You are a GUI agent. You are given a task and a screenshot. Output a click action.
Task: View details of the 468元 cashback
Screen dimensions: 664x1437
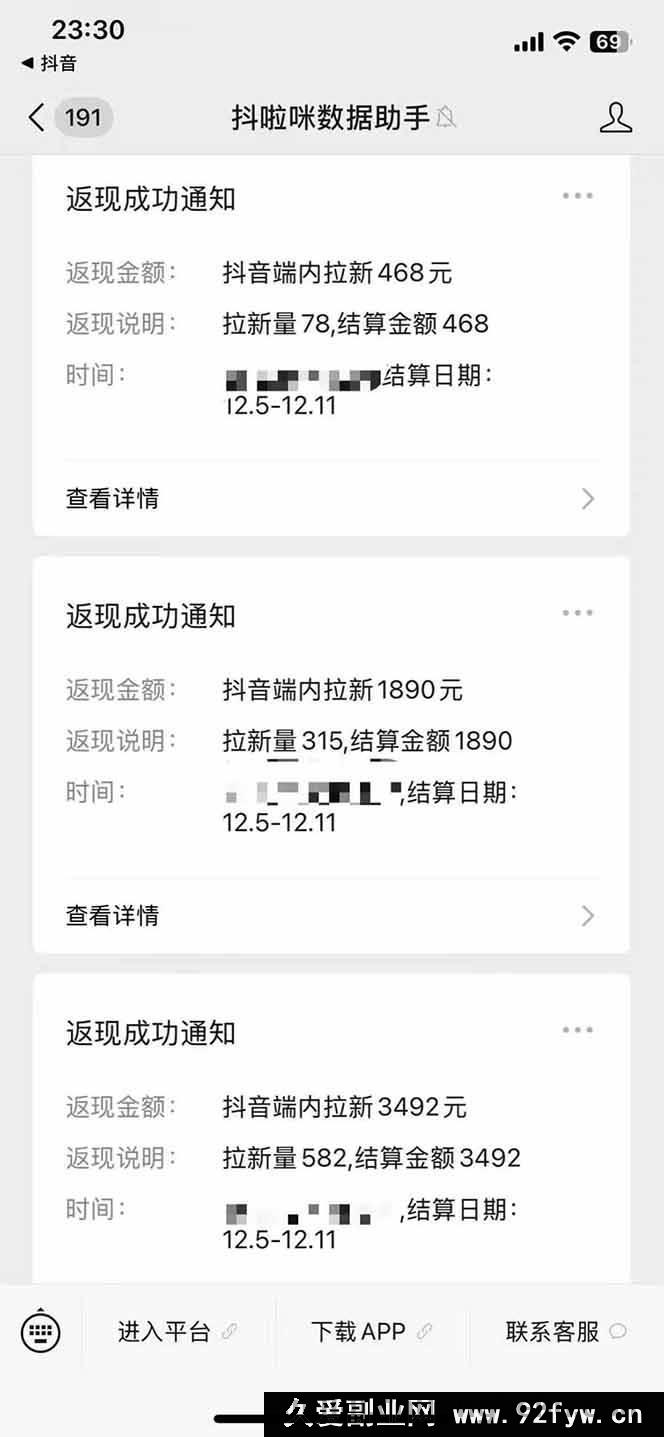pyautogui.click(x=330, y=498)
